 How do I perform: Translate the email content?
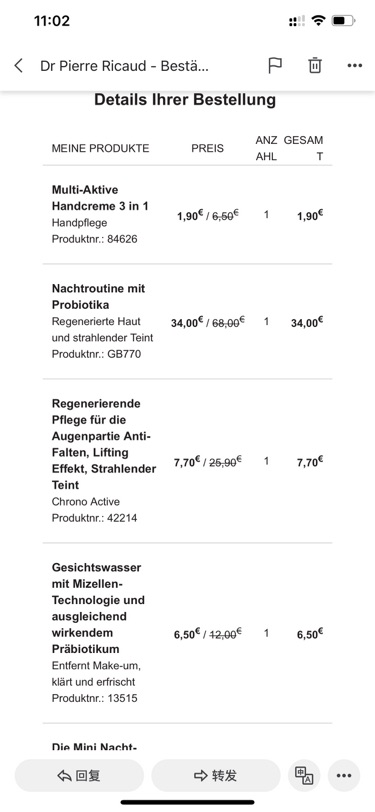304,775
